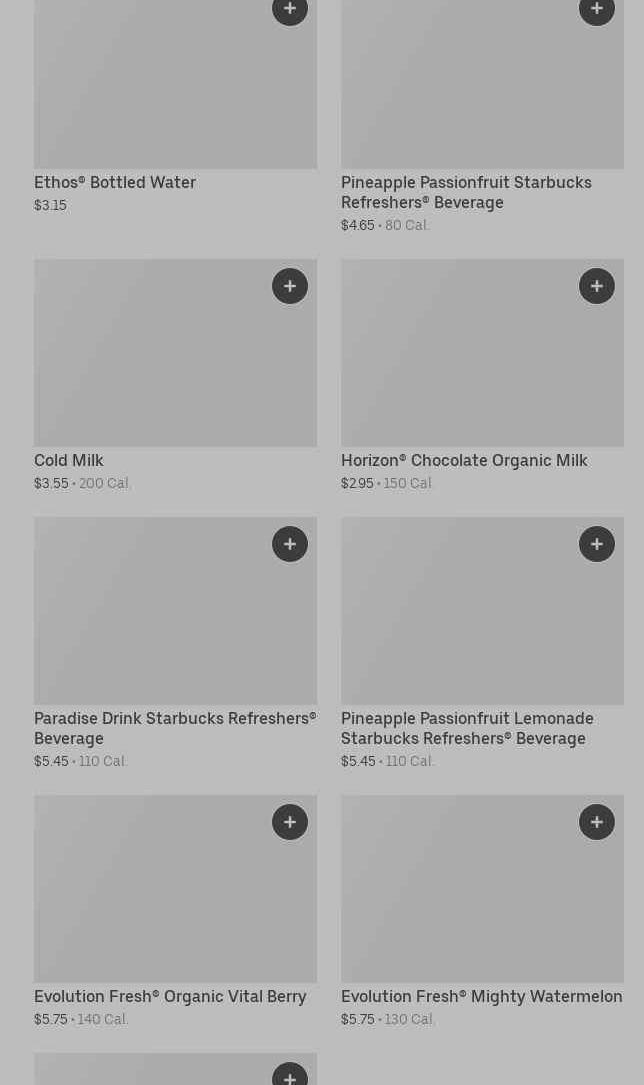Viewport: 644px width, 1085px height.
Task: Add Evolution Fresh Organic Vital Berry
Action: (290, 822)
